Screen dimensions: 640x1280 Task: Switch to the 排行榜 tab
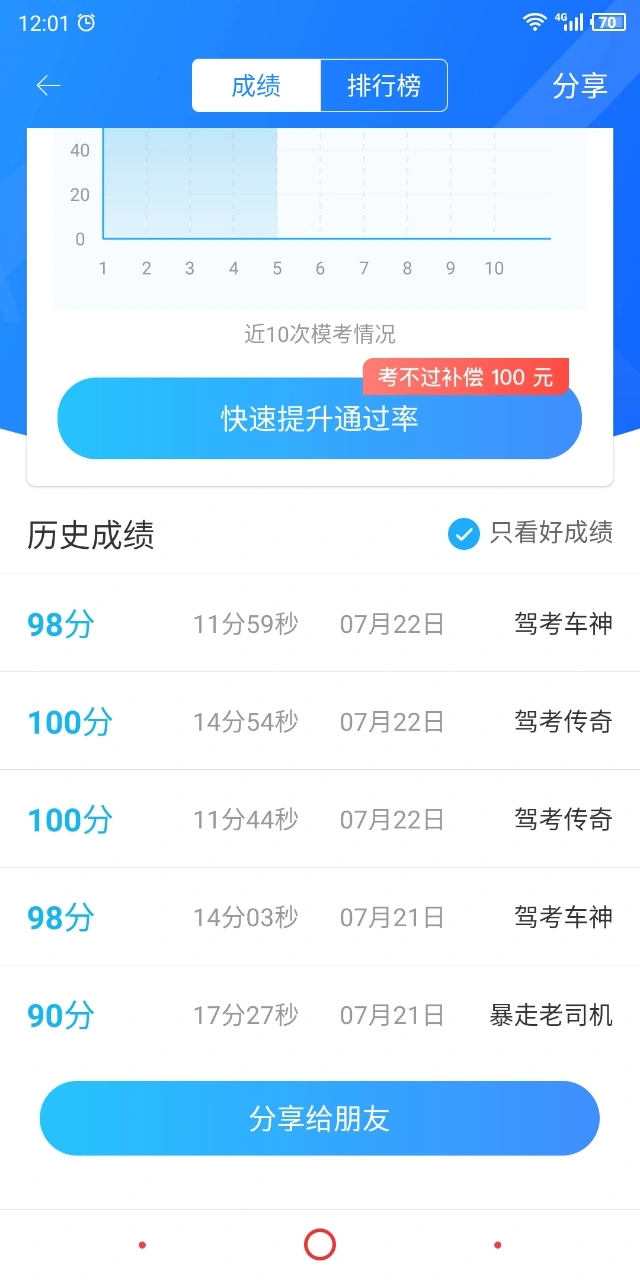coord(384,86)
